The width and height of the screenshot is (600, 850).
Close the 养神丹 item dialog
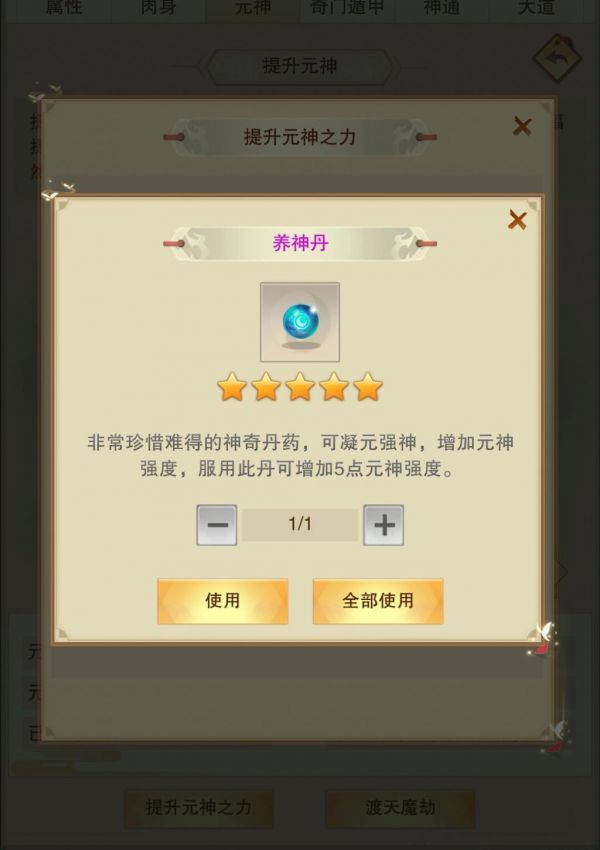[517, 220]
